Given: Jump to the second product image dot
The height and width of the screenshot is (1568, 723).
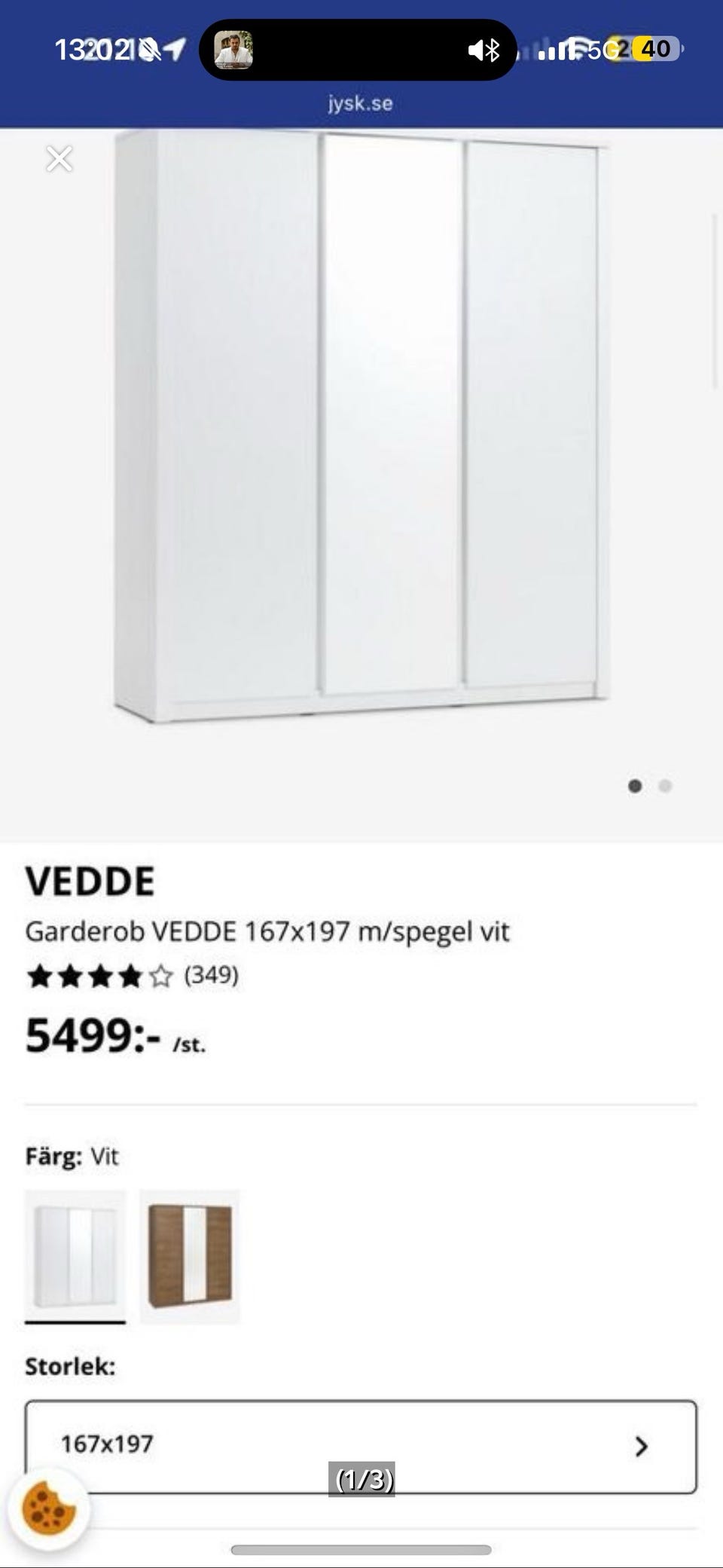Looking at the screenshot, I should 665,786.
